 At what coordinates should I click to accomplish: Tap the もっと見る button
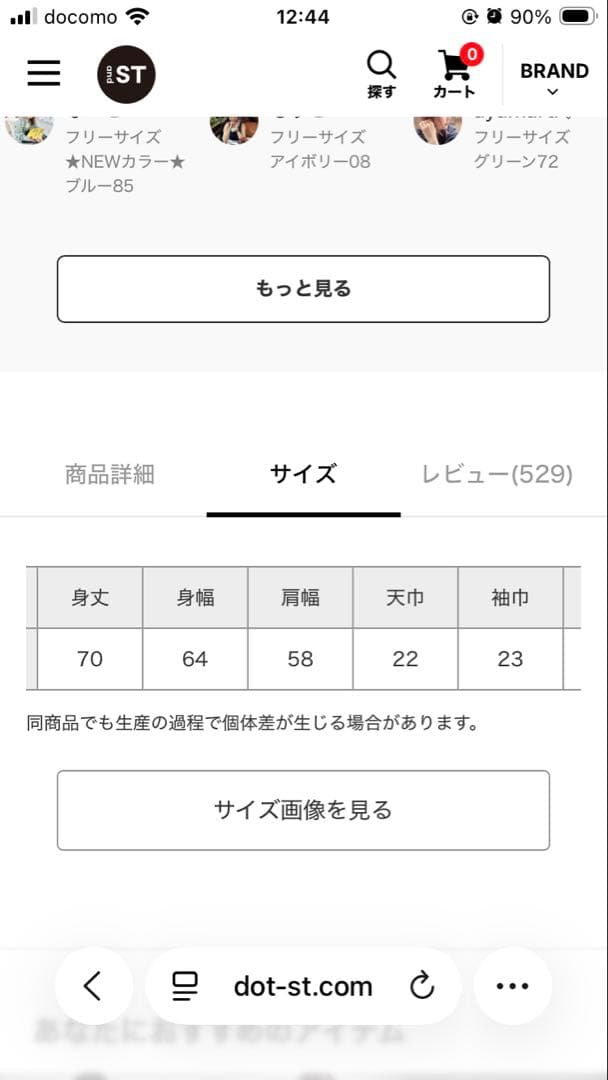pos(303,289)
